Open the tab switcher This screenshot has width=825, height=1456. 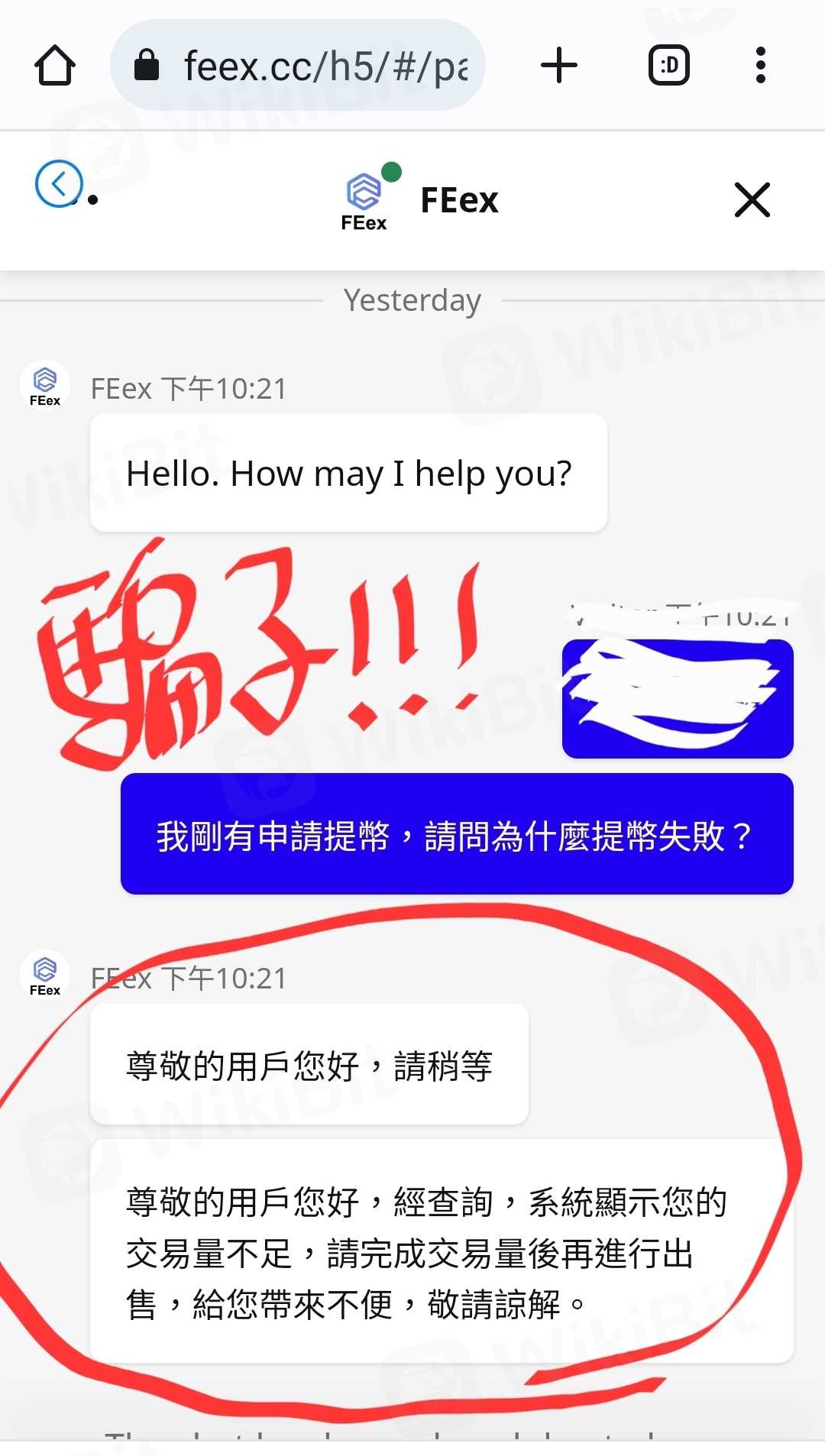669,66
